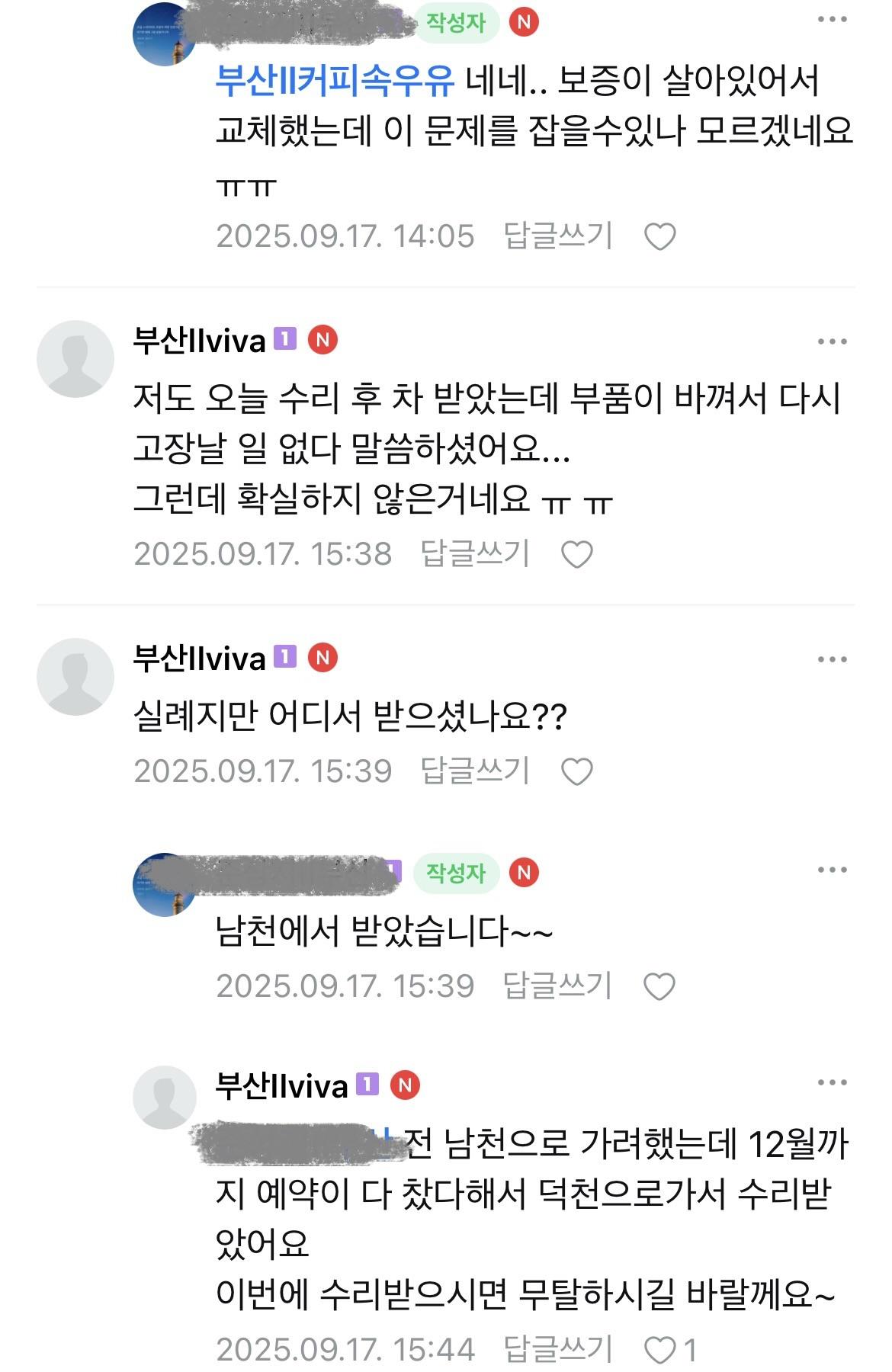Open more options for the 15:44 reply
The width and height of the screenshot is (892, 1372).
tap(832, 1083)
